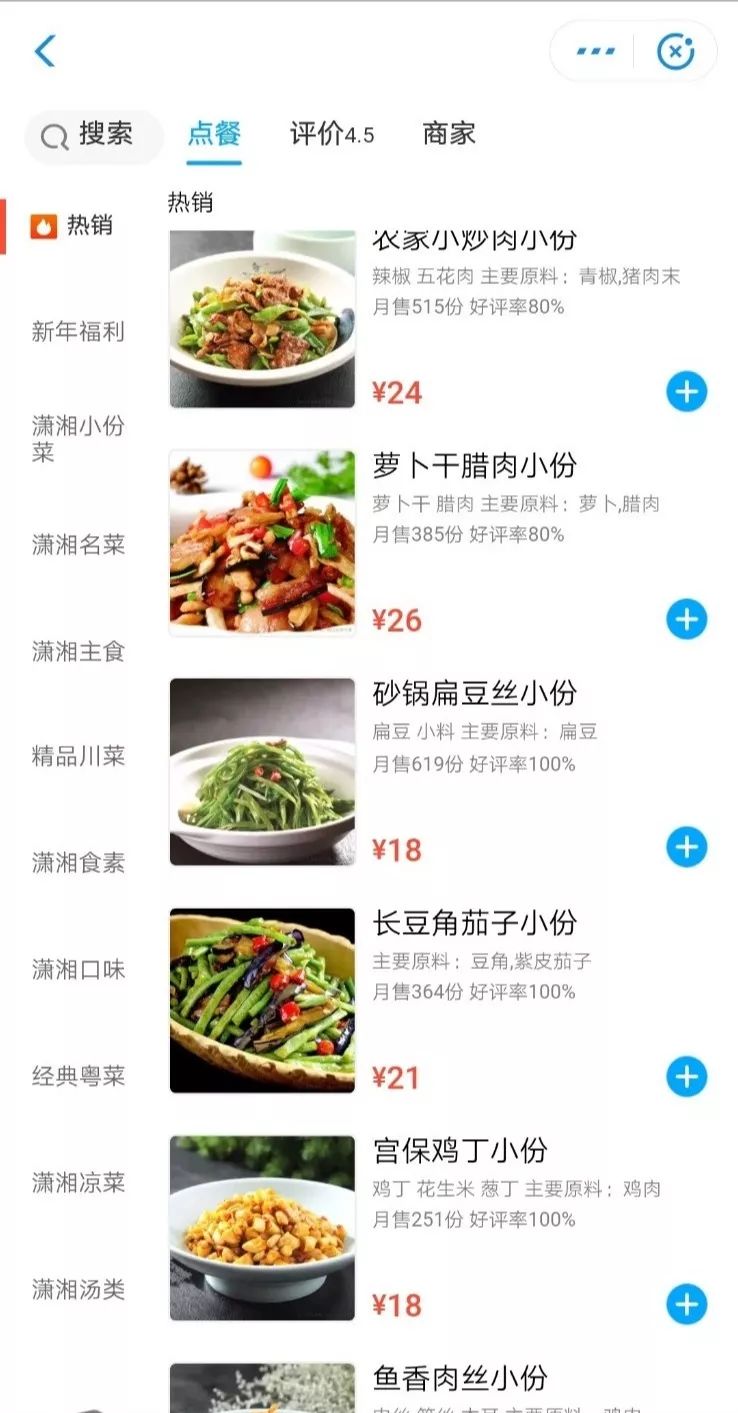Add 萝卜干腊肉小份 to the cart
Viewport: 738px width, 1413px height.
pyautogui.click(x=686, y=620)
